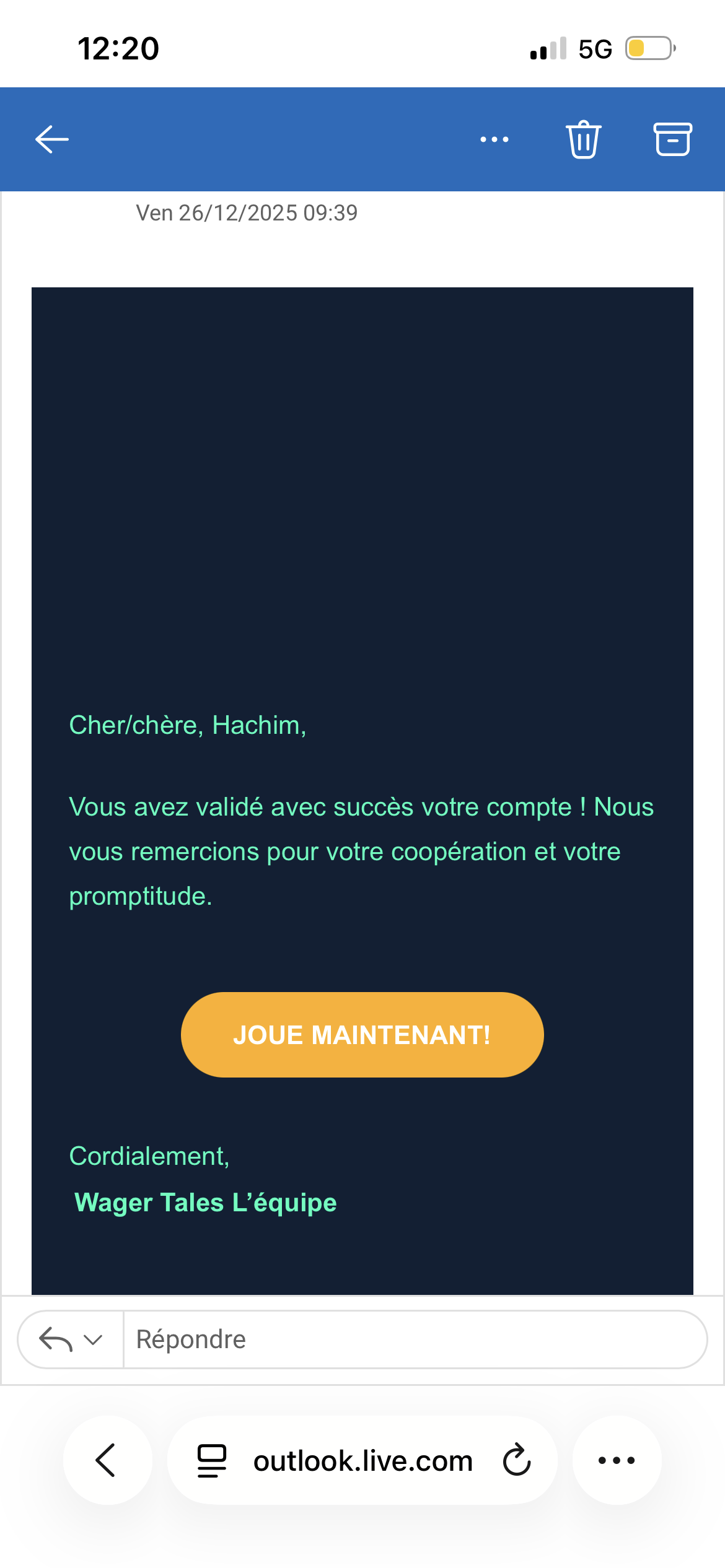This screenshot has height=1568, width=725.
Task: Archive this email
Action: point(672,139)
